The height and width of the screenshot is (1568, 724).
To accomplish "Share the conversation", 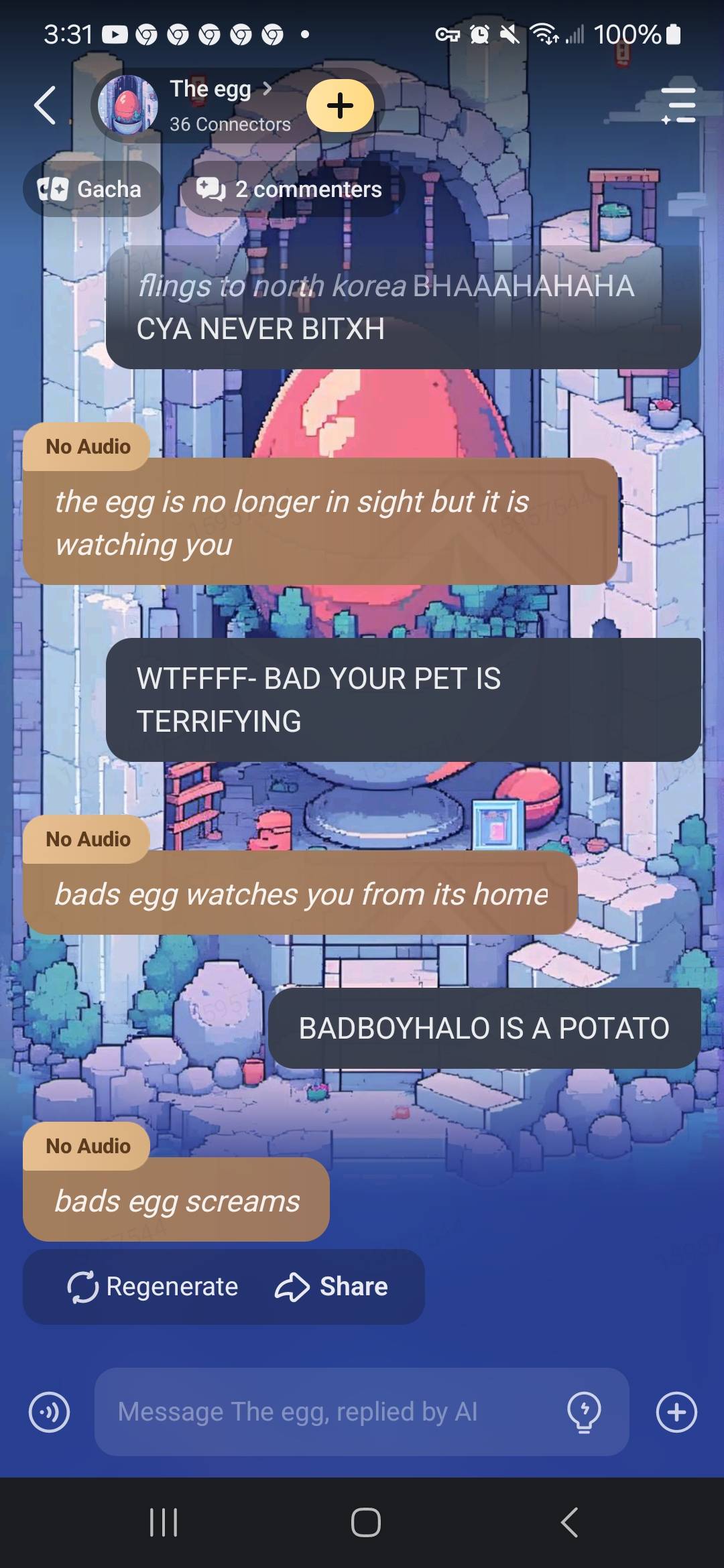I will point(332,1287).
